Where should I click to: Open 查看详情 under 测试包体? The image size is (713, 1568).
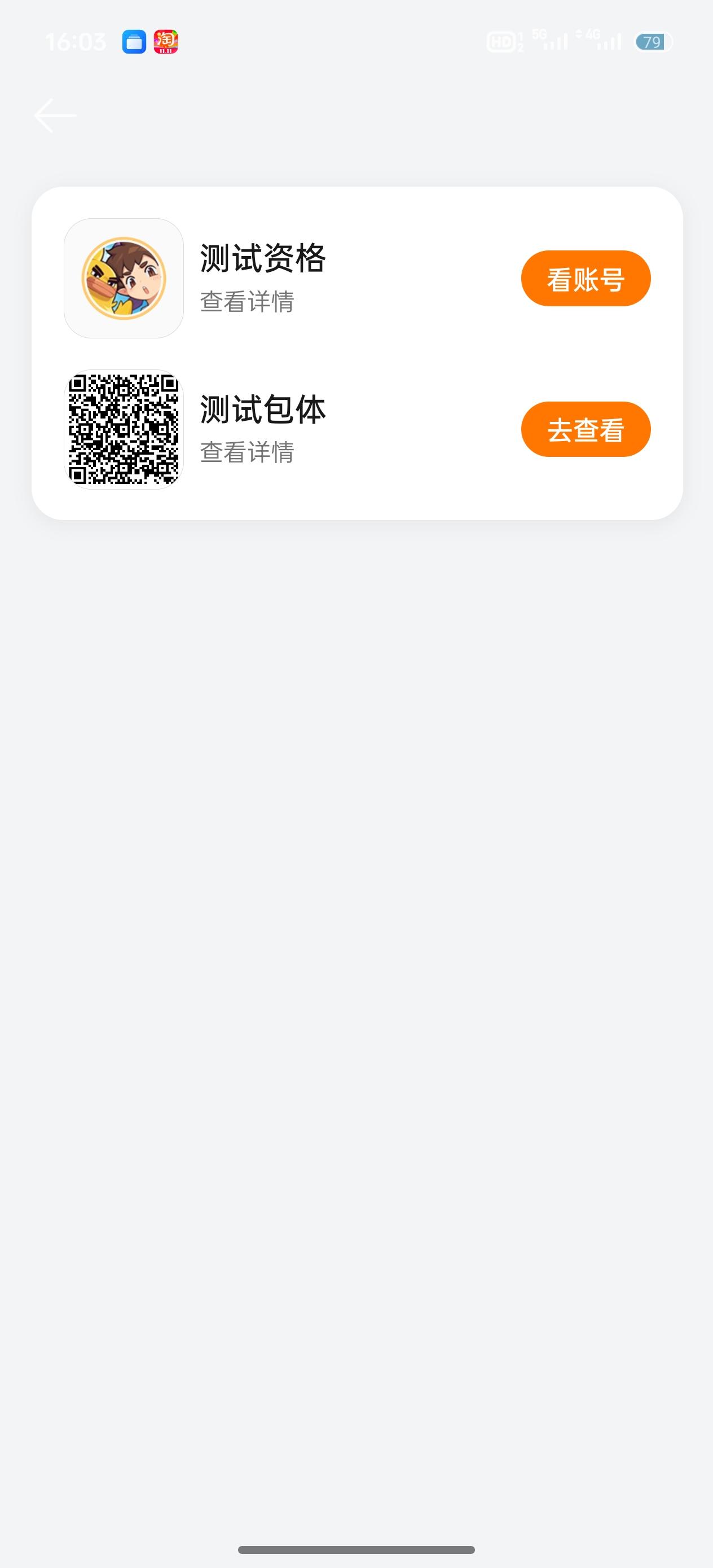pyautogui.click(x=246, y=453)
